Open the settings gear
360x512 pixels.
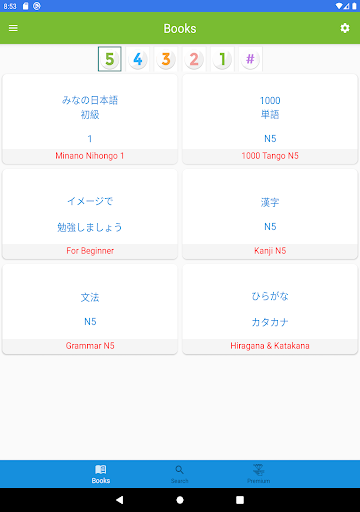tap(345, 28)
